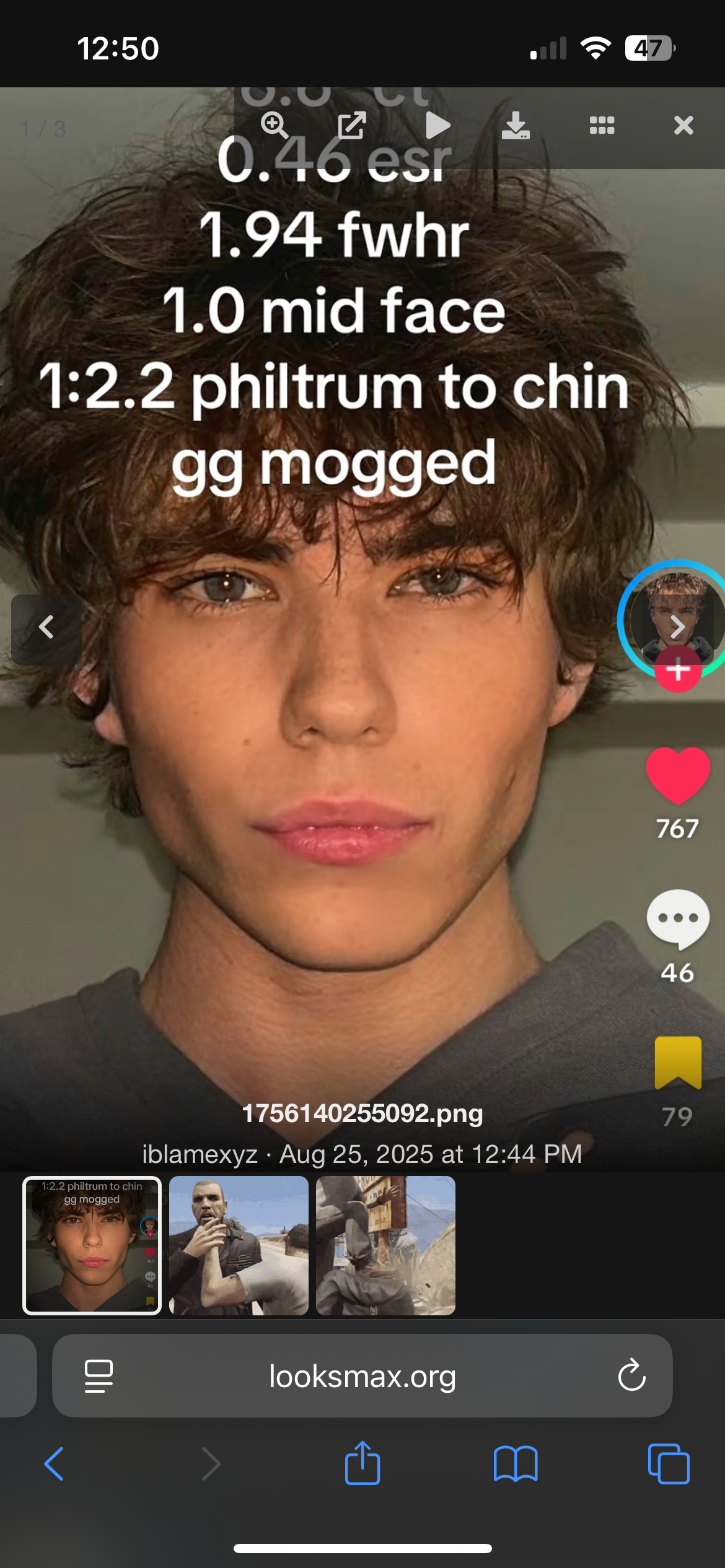Share this page

362,1463
